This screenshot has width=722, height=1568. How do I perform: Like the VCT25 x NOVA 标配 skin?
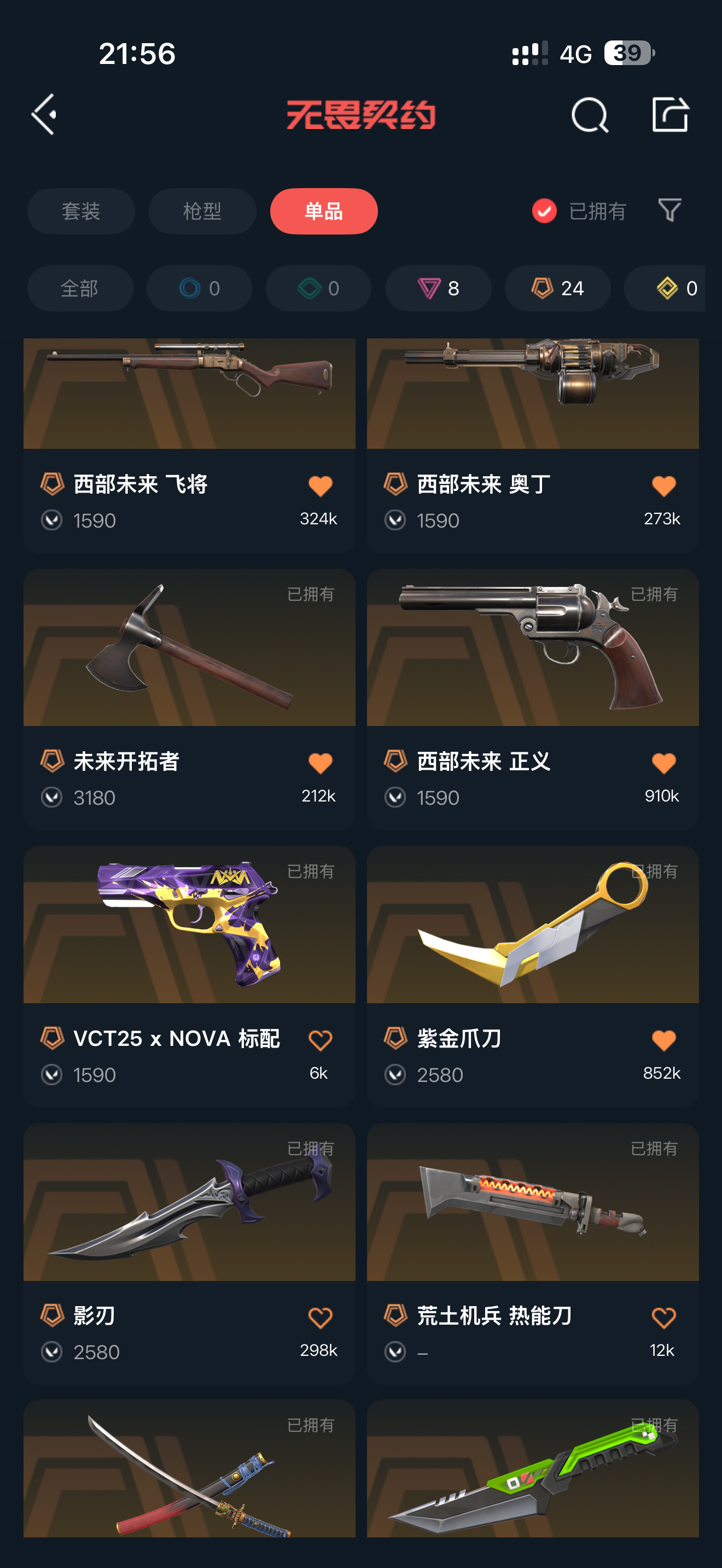click(x=320, y=1040)
